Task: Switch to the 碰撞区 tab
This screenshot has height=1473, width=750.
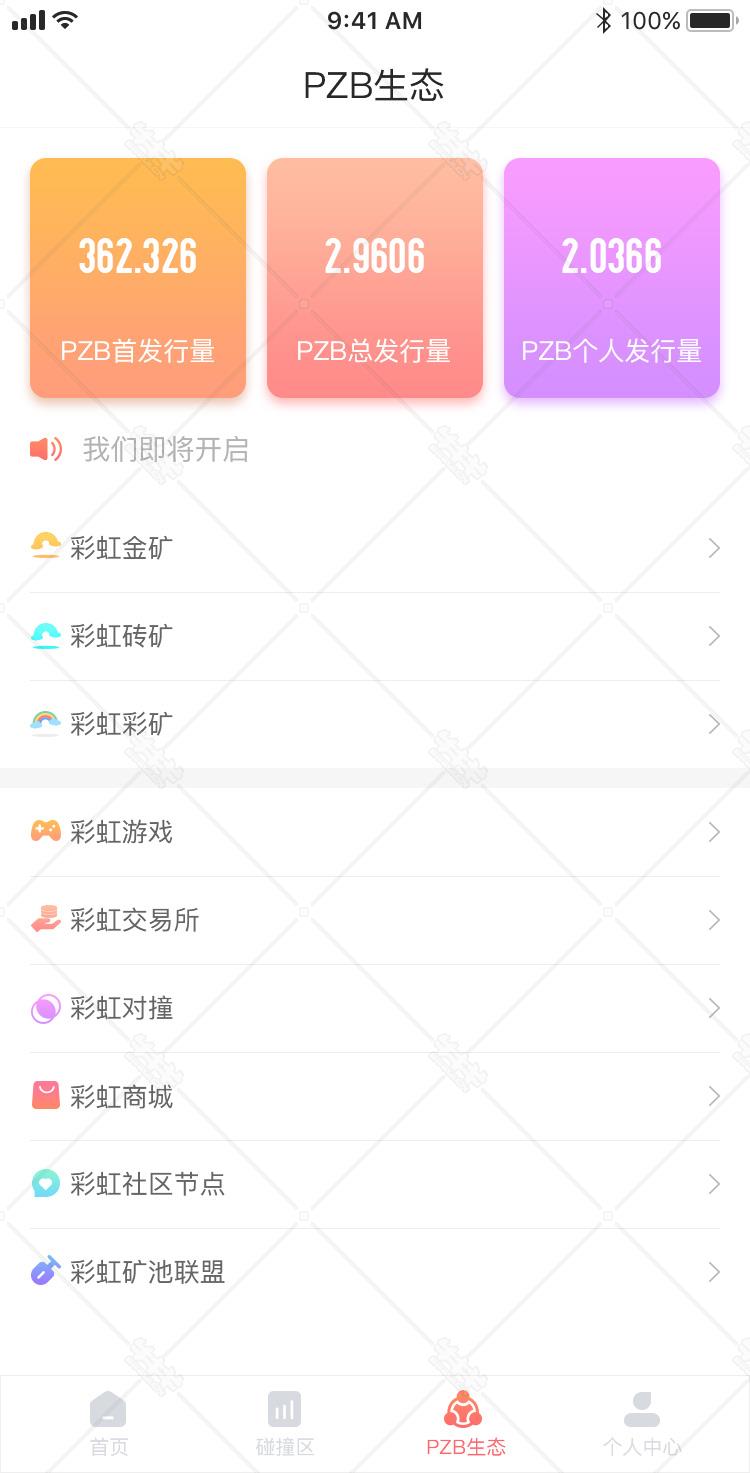Action: click(x=285, y=1422)
